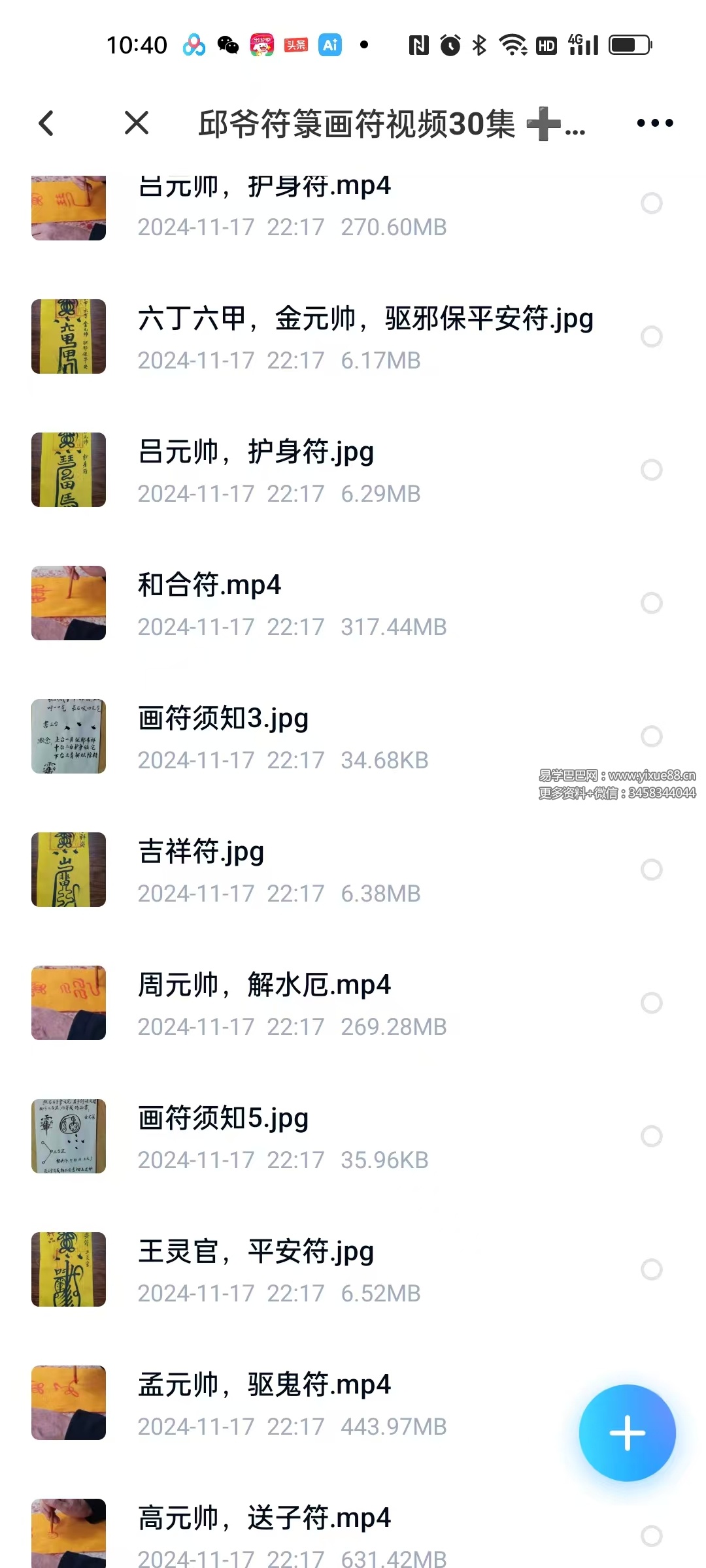Image resolution: width=706 pixels, height=1568 pixels.
Task: Go back with the top-left arrow
Action: tap(46, 123)
